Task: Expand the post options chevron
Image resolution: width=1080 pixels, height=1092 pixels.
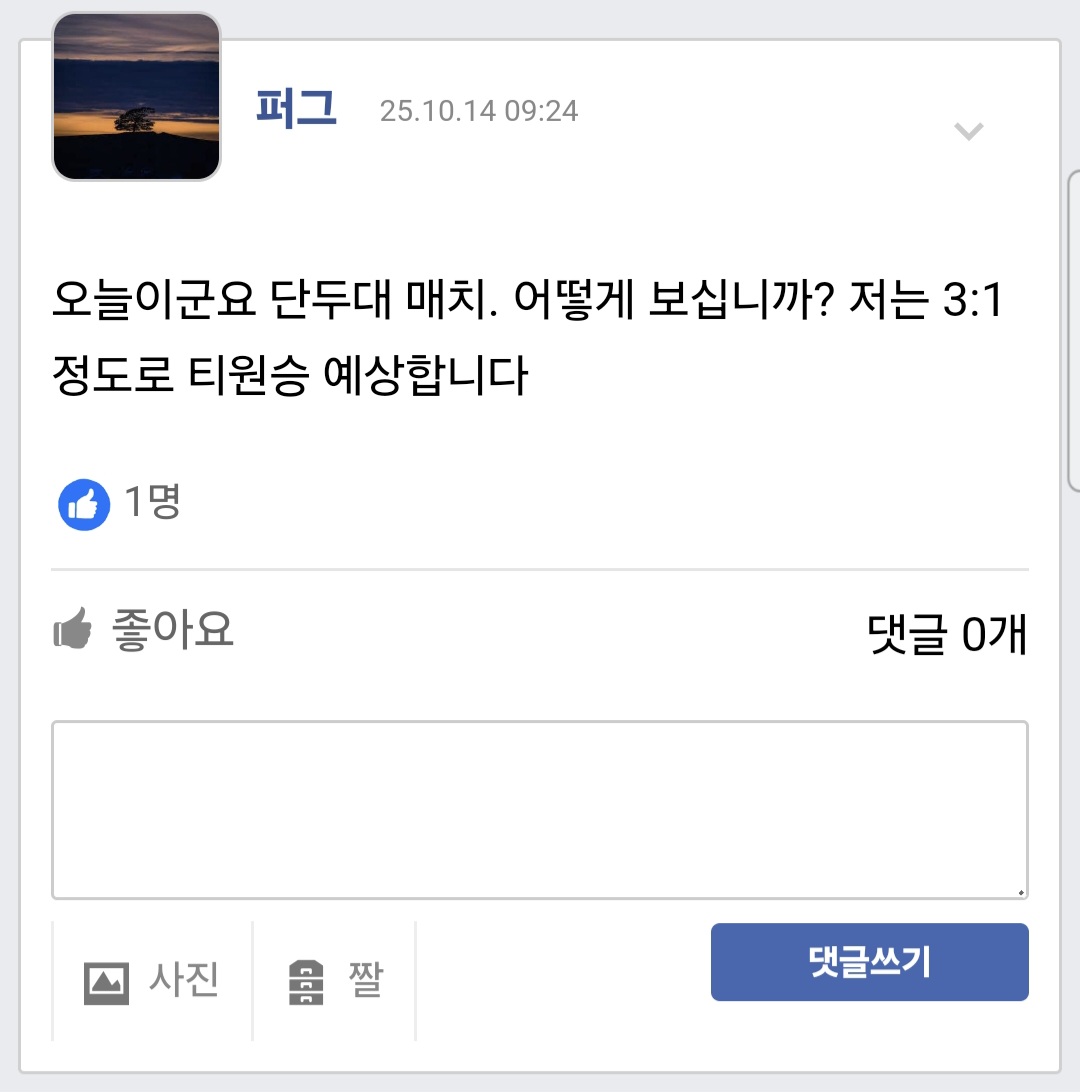Action: [x=968, y=131]
